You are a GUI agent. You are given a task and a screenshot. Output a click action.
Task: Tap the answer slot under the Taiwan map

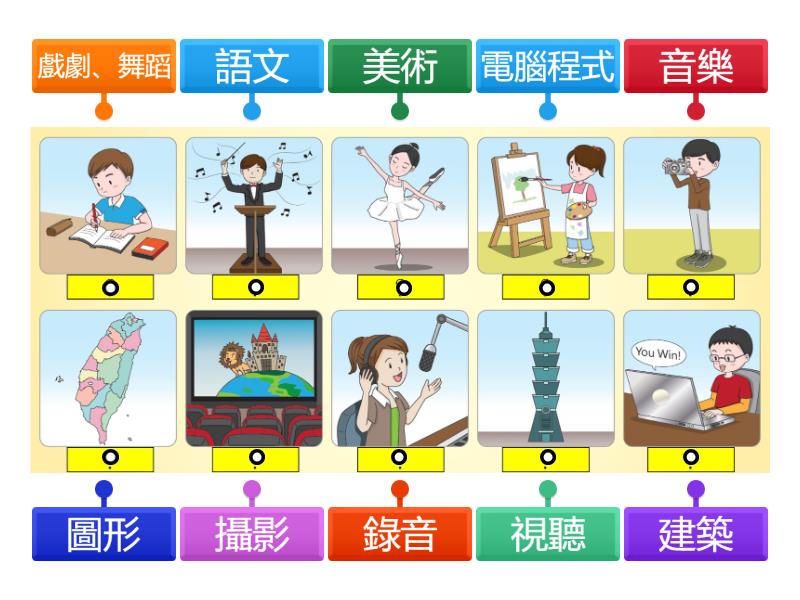pos(110,459)
